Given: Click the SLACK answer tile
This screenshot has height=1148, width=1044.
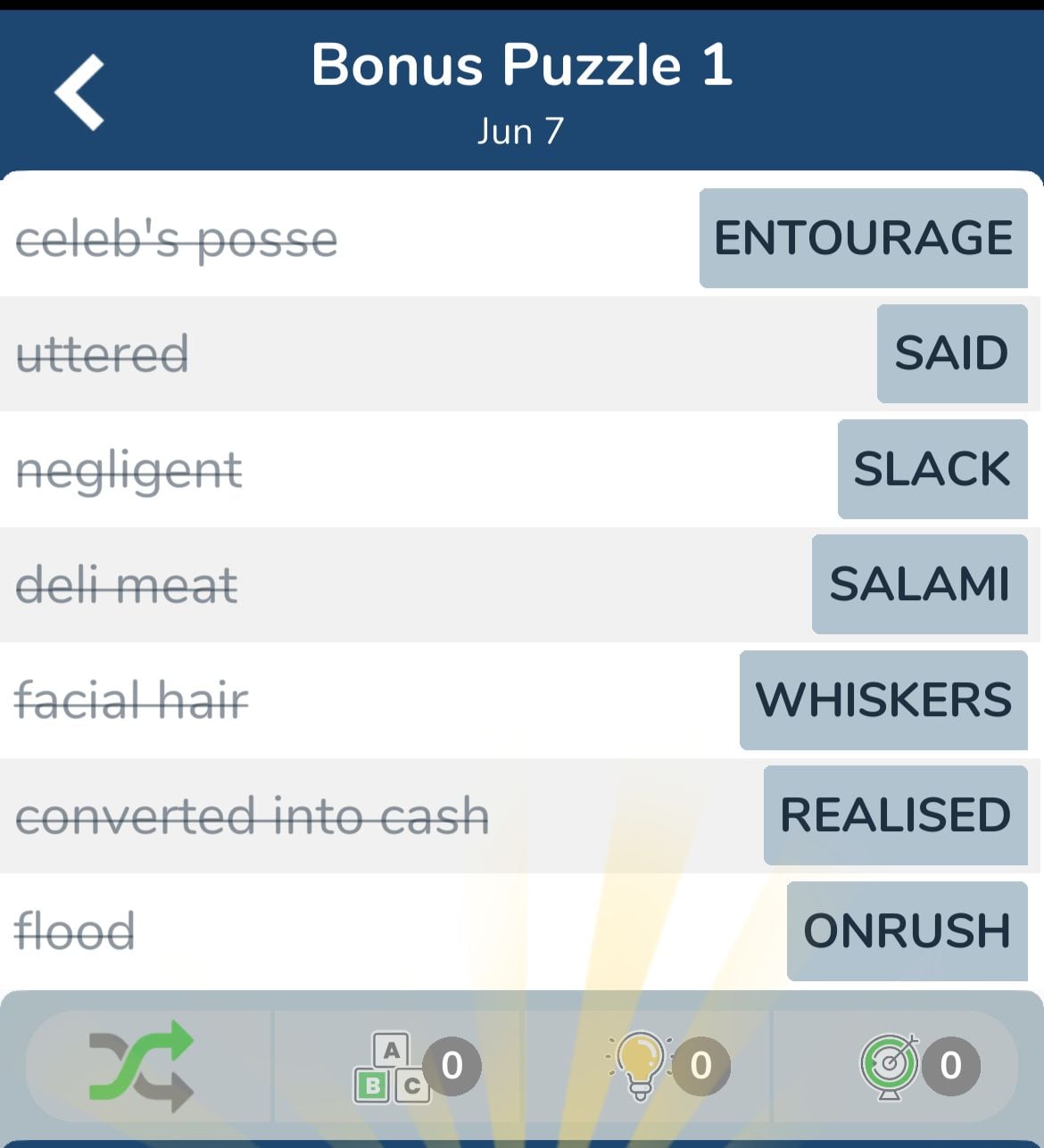Looking at the screenshot, I should [x=932, y=468].
